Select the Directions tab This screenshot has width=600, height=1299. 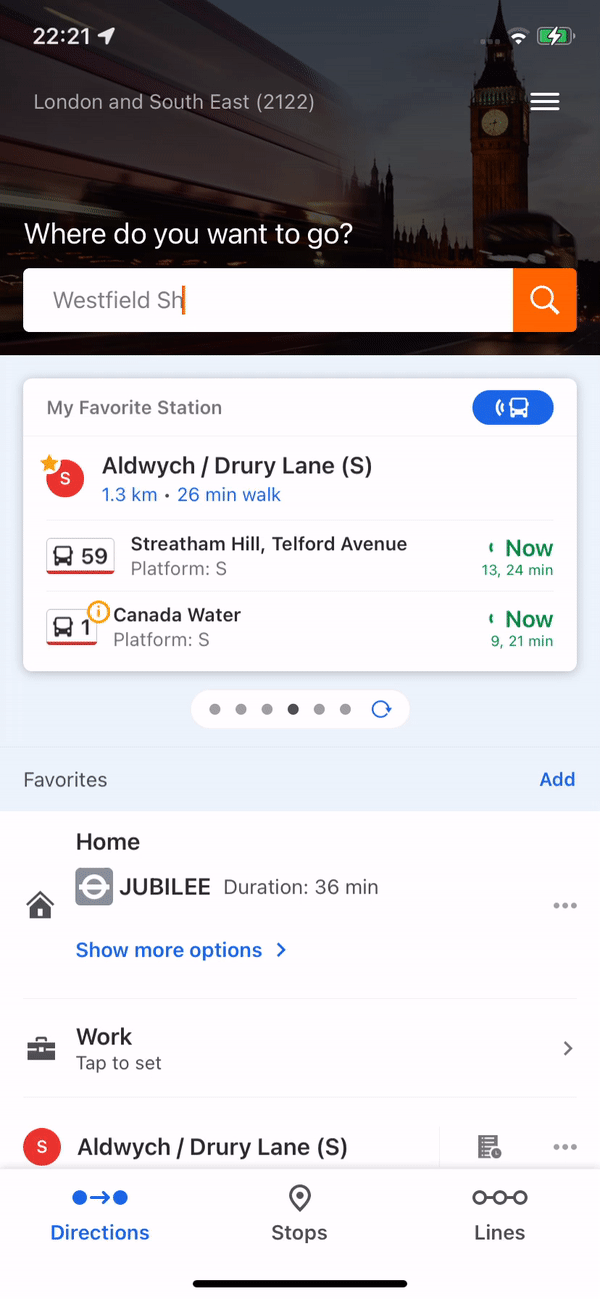[100, 1213]
